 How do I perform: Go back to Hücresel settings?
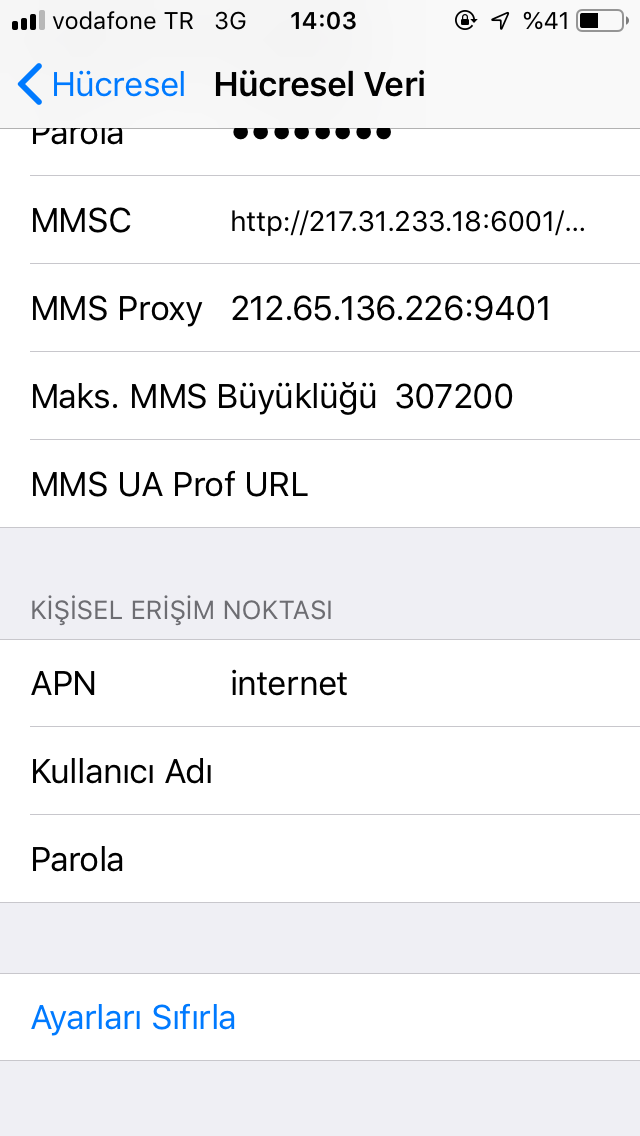[102, 85]
